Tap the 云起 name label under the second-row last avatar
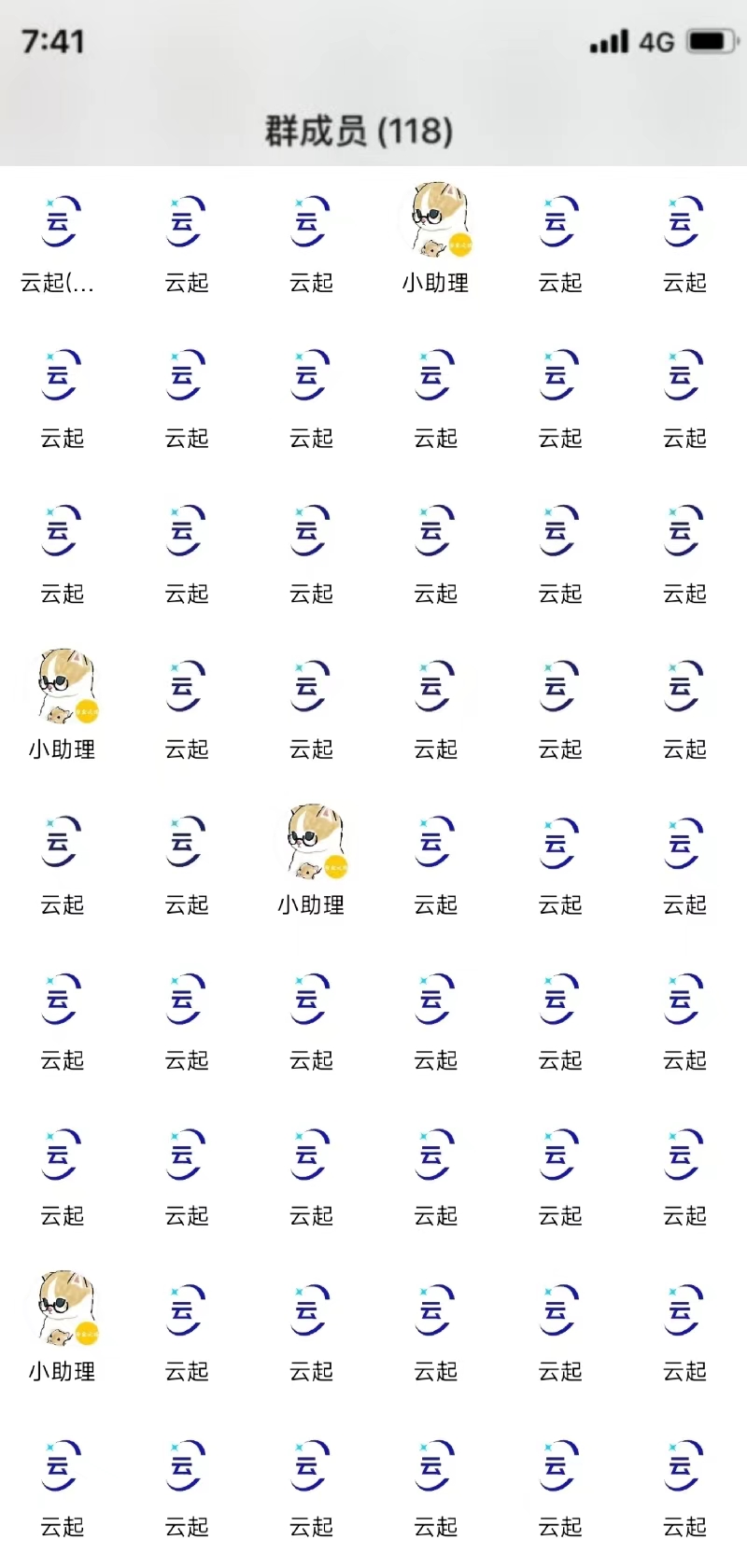Image resolution: width=747 pixels, height=1568 pixels. click(683, 438)
